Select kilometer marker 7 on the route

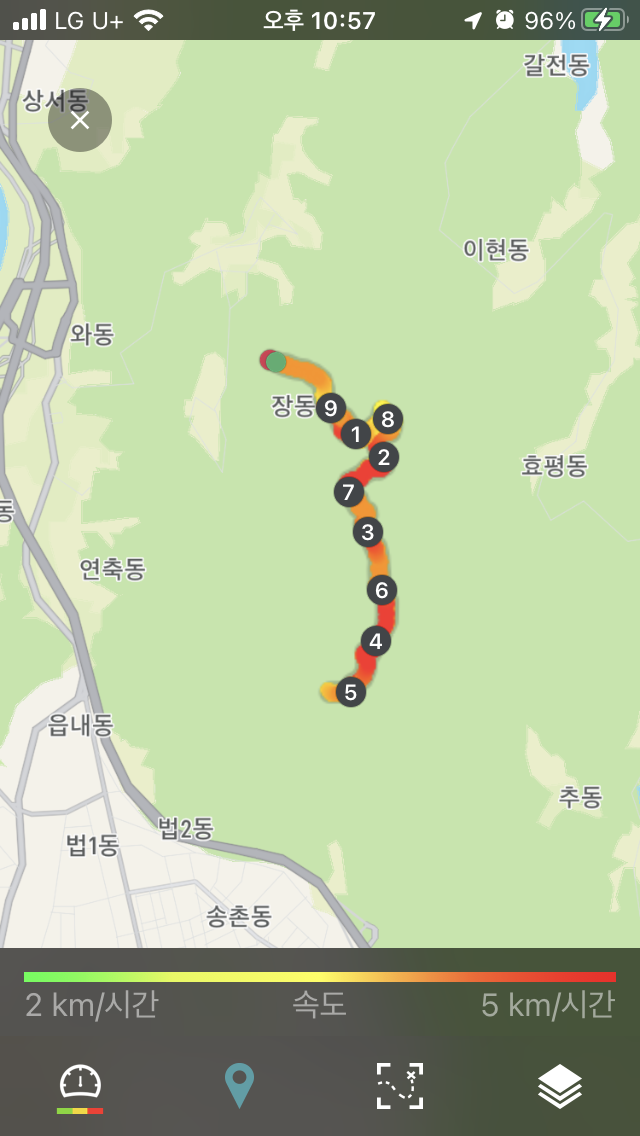tap(349, 493)
